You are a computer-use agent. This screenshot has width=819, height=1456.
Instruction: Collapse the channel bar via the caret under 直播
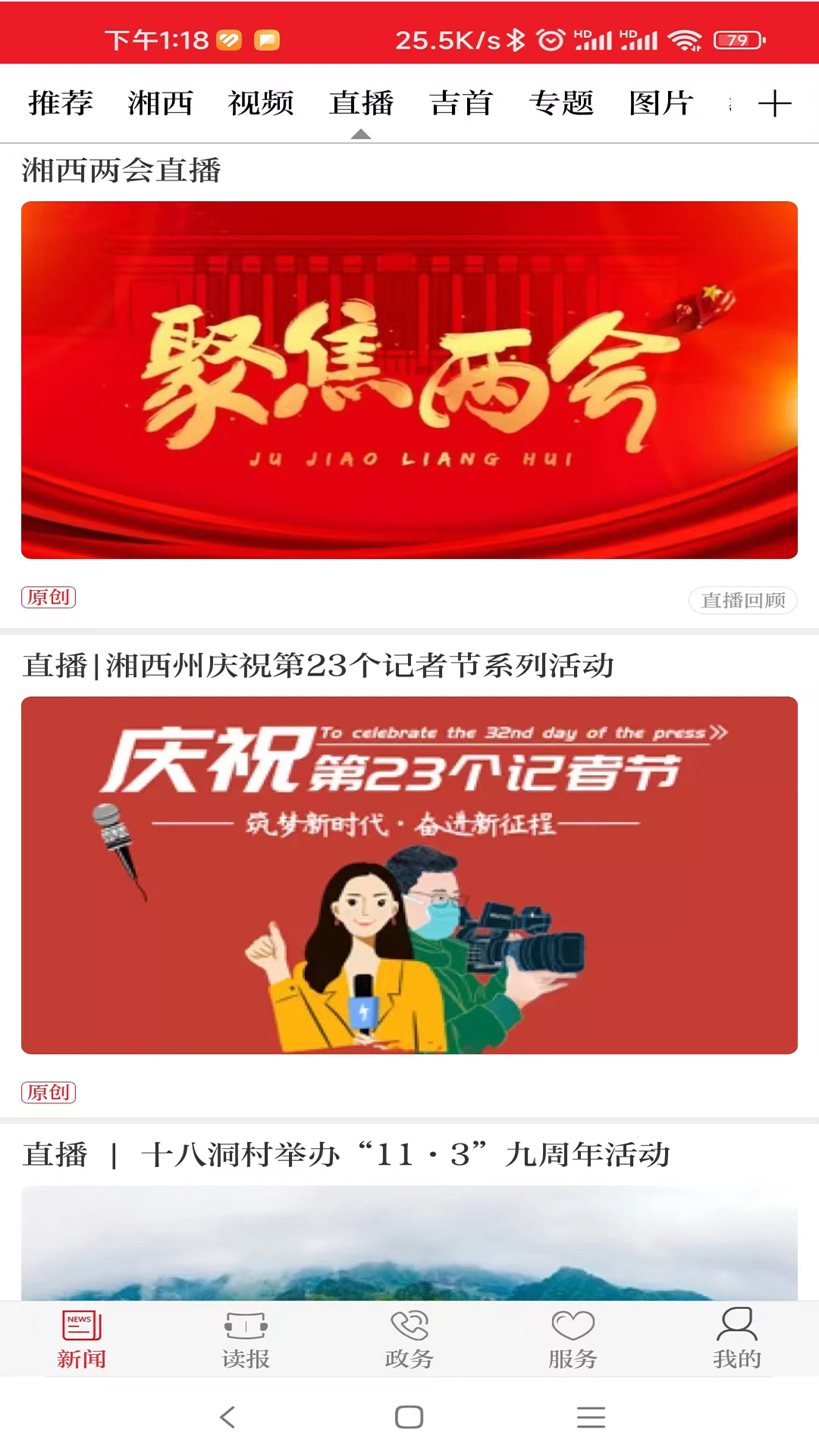point(362,133)
